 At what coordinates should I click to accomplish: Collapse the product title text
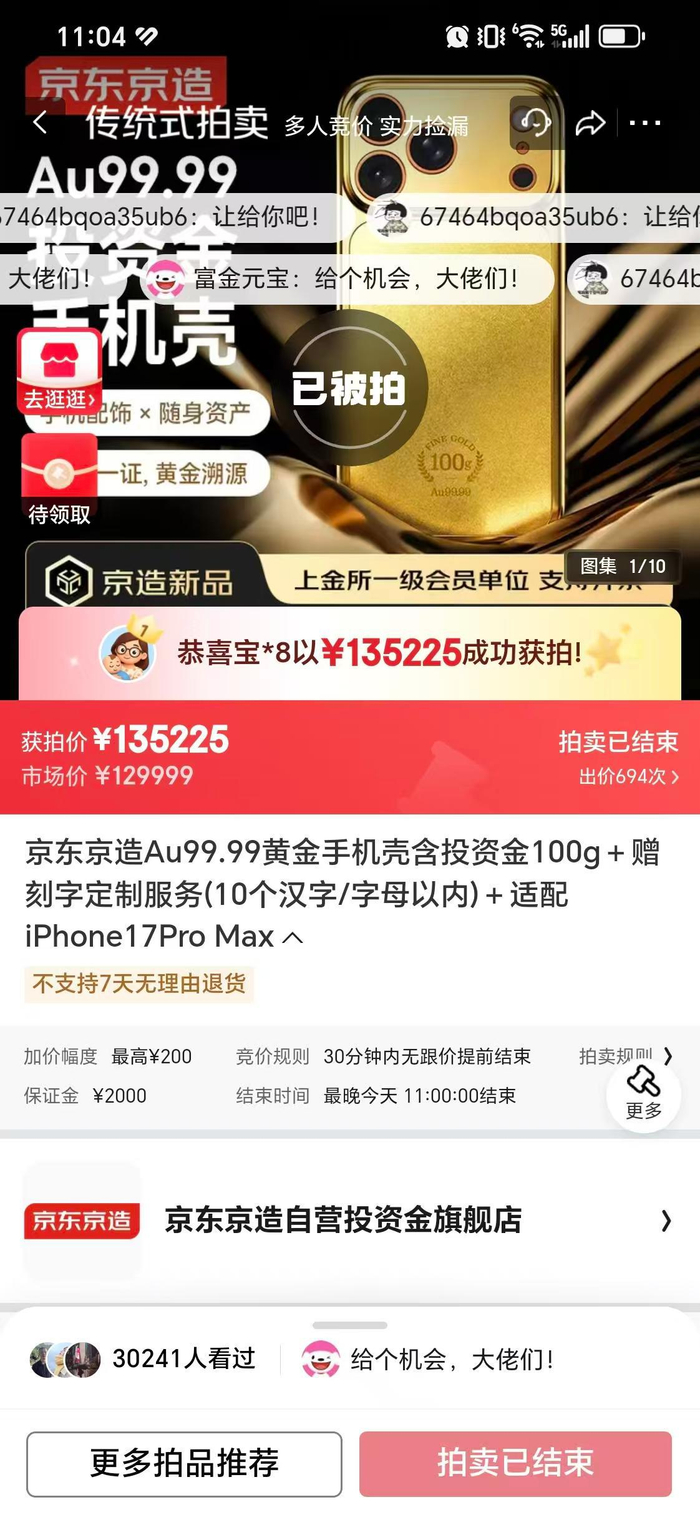click(293, 938)
